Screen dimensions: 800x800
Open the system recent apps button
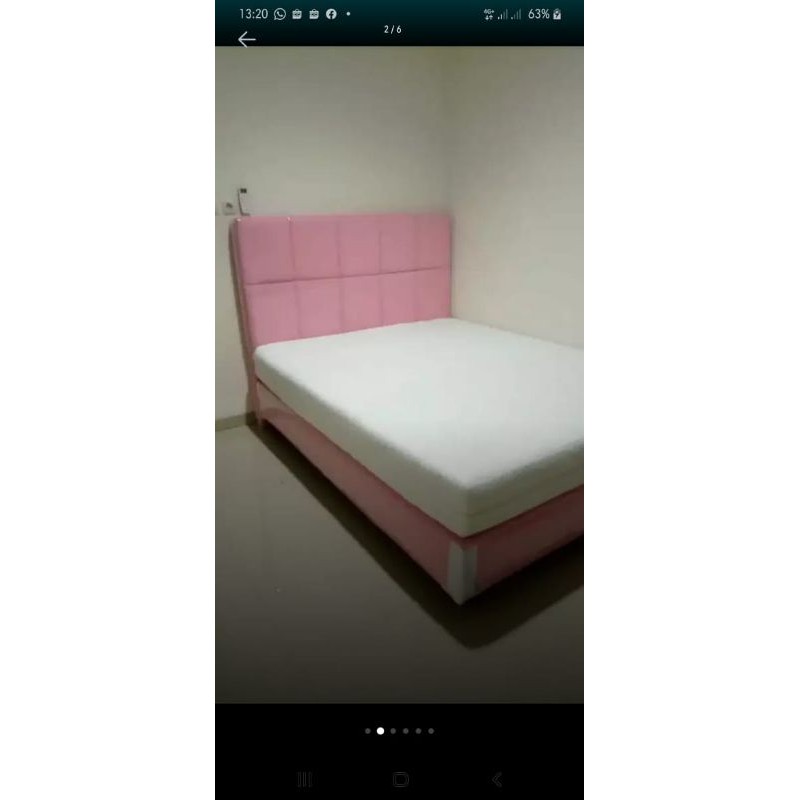point(305,779)
